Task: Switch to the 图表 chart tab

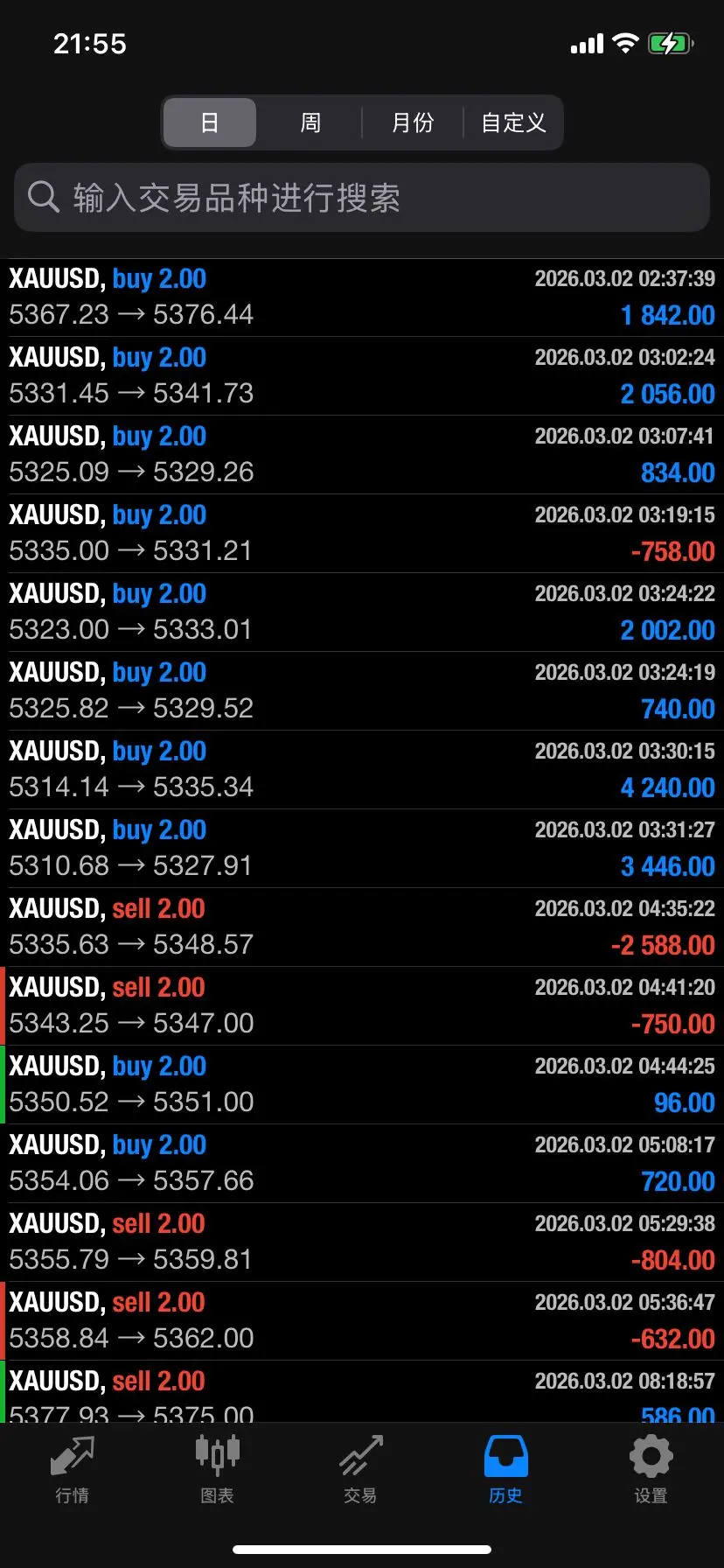Action: pyautogui.click(x=217, y=1470)
